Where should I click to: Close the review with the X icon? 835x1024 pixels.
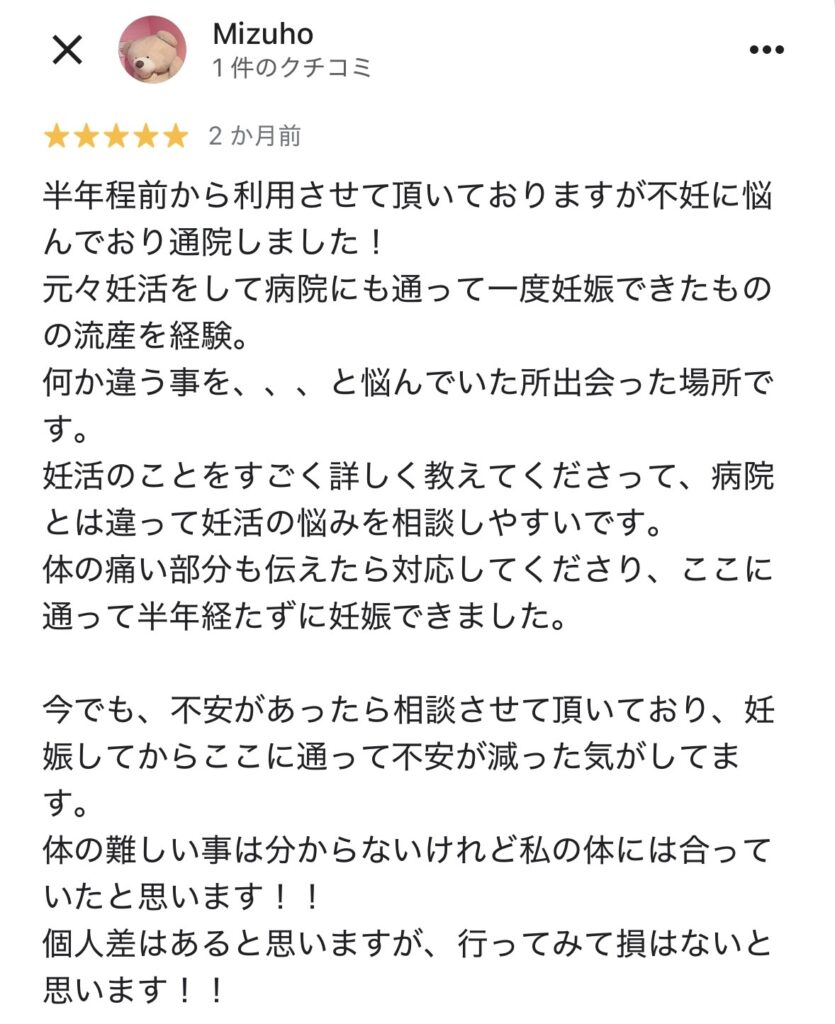66,50
